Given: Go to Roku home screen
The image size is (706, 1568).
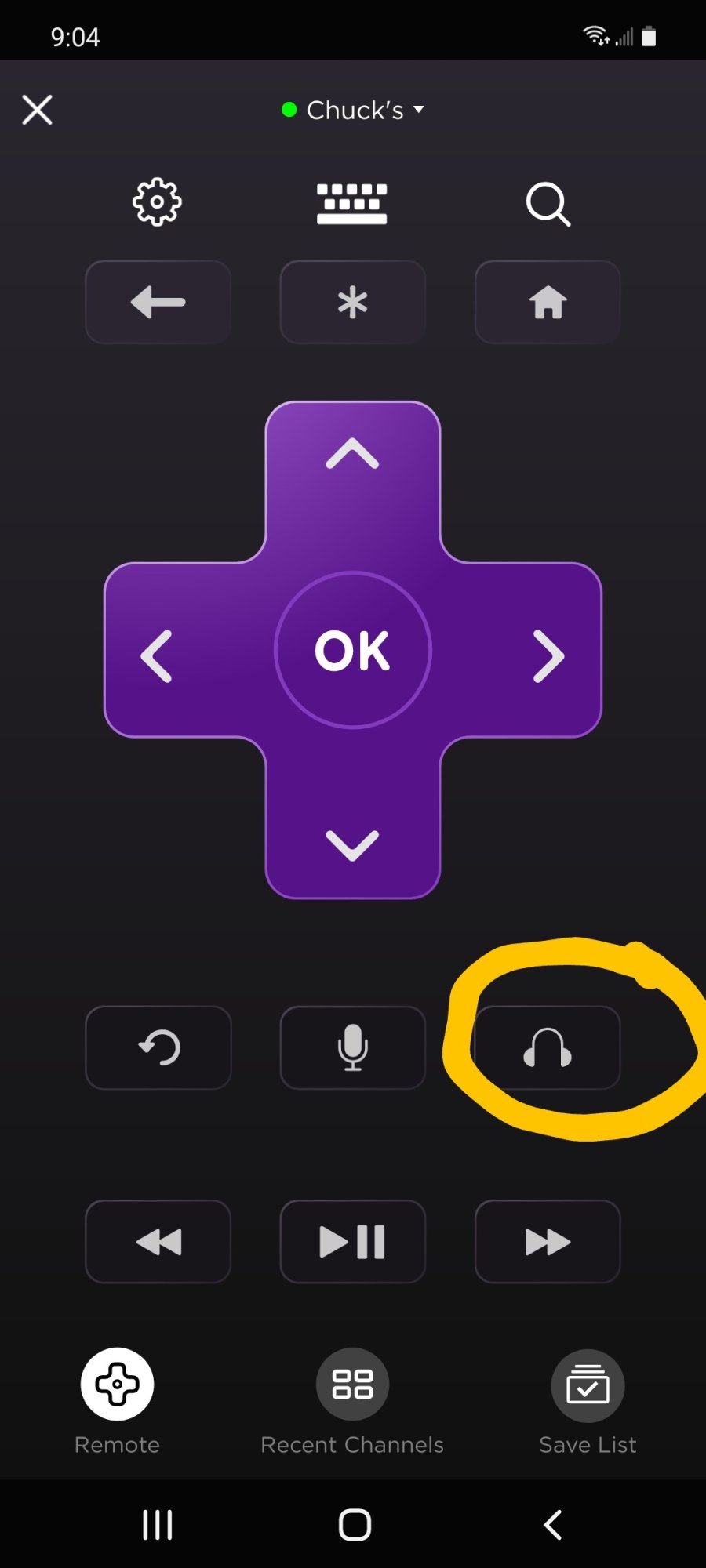Looking at the screenshot, I should pos(548,302).
